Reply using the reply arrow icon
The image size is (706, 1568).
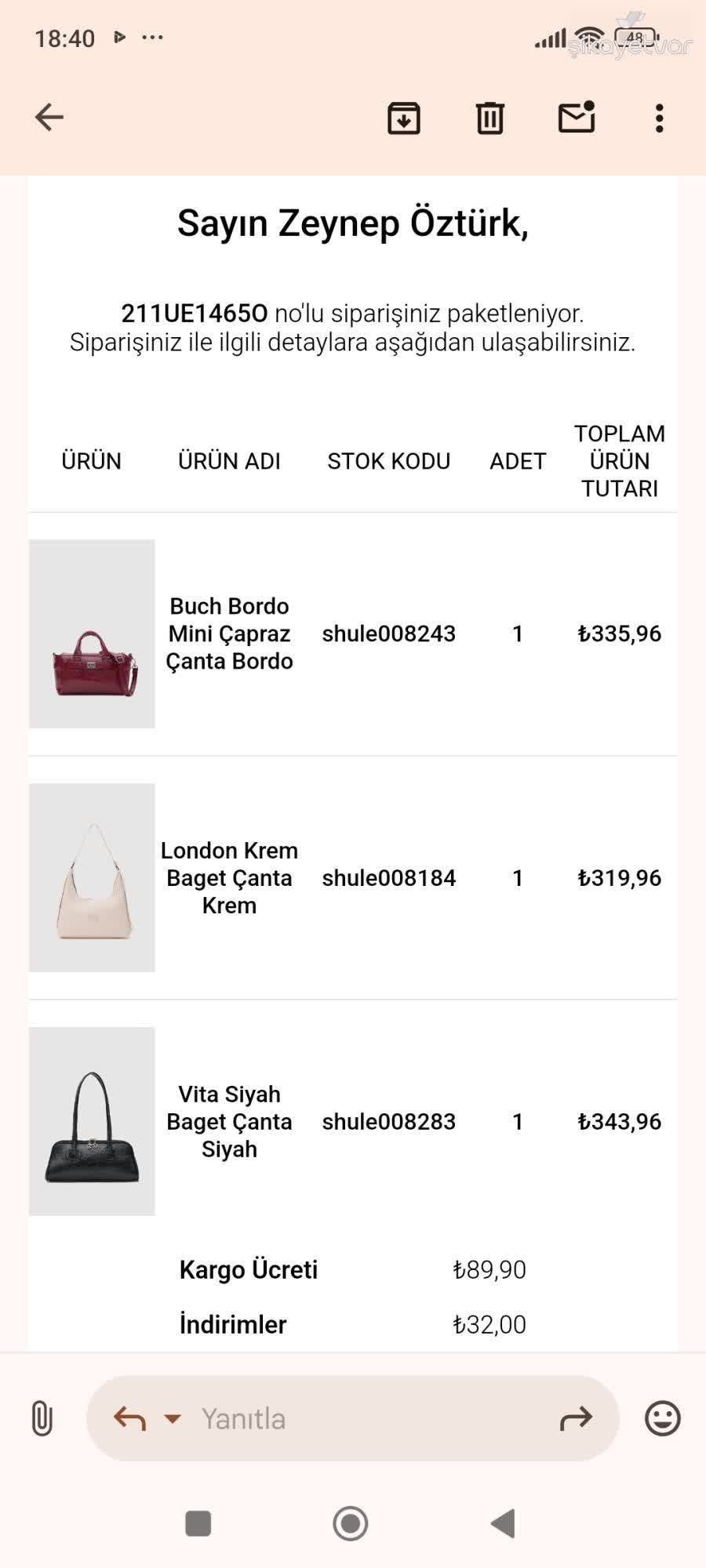pyautogui.click(x=132, y=1417)
